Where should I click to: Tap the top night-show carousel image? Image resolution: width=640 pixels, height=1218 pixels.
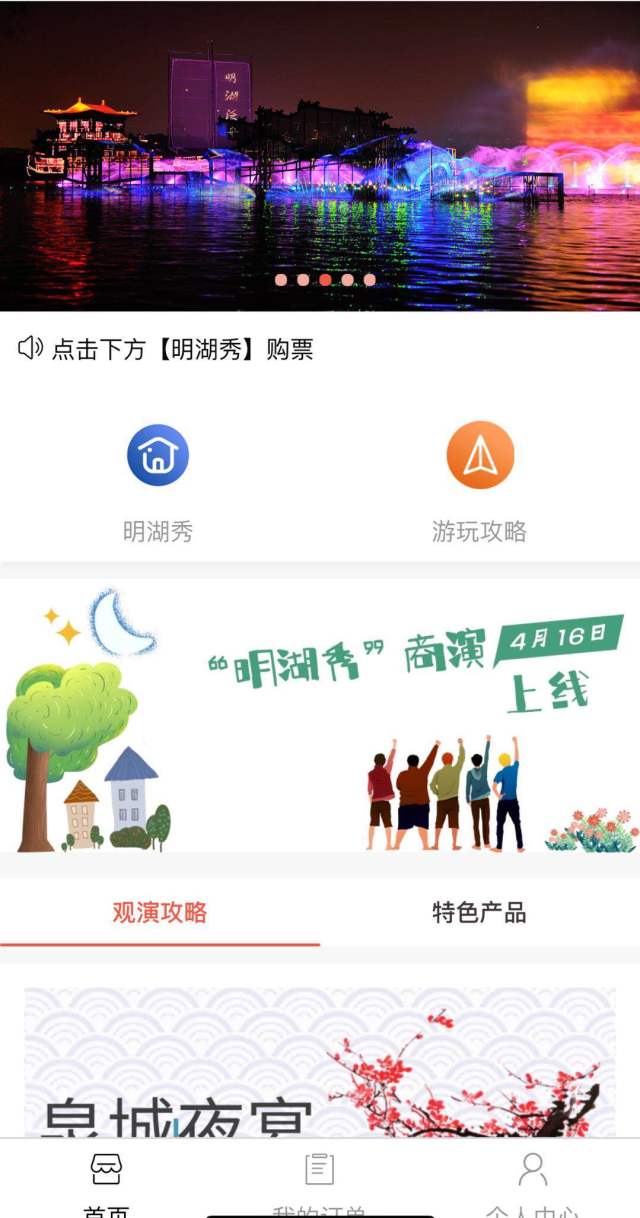(320, 150)
